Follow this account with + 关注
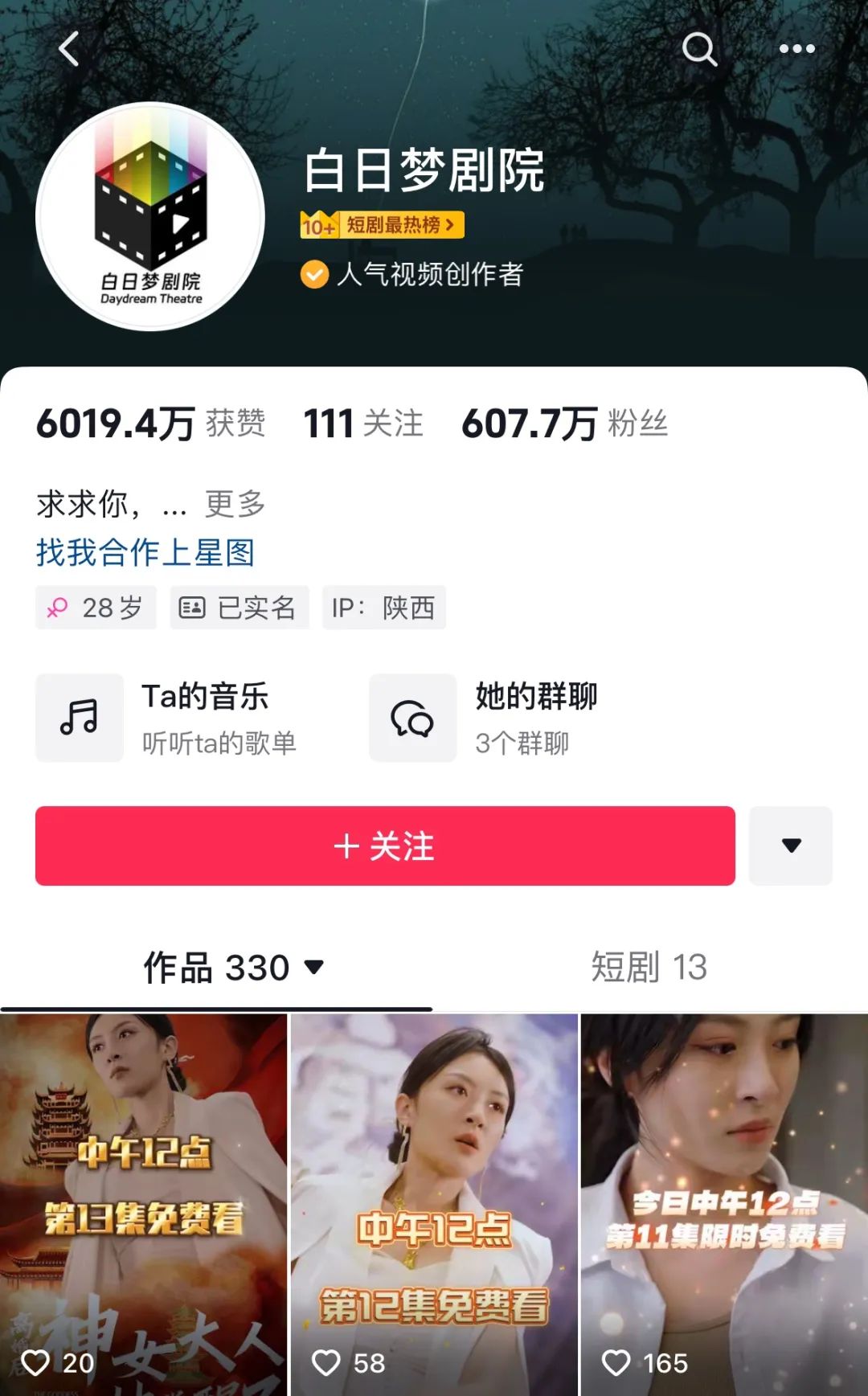868x1396 pixels. [x=385, y=845]
